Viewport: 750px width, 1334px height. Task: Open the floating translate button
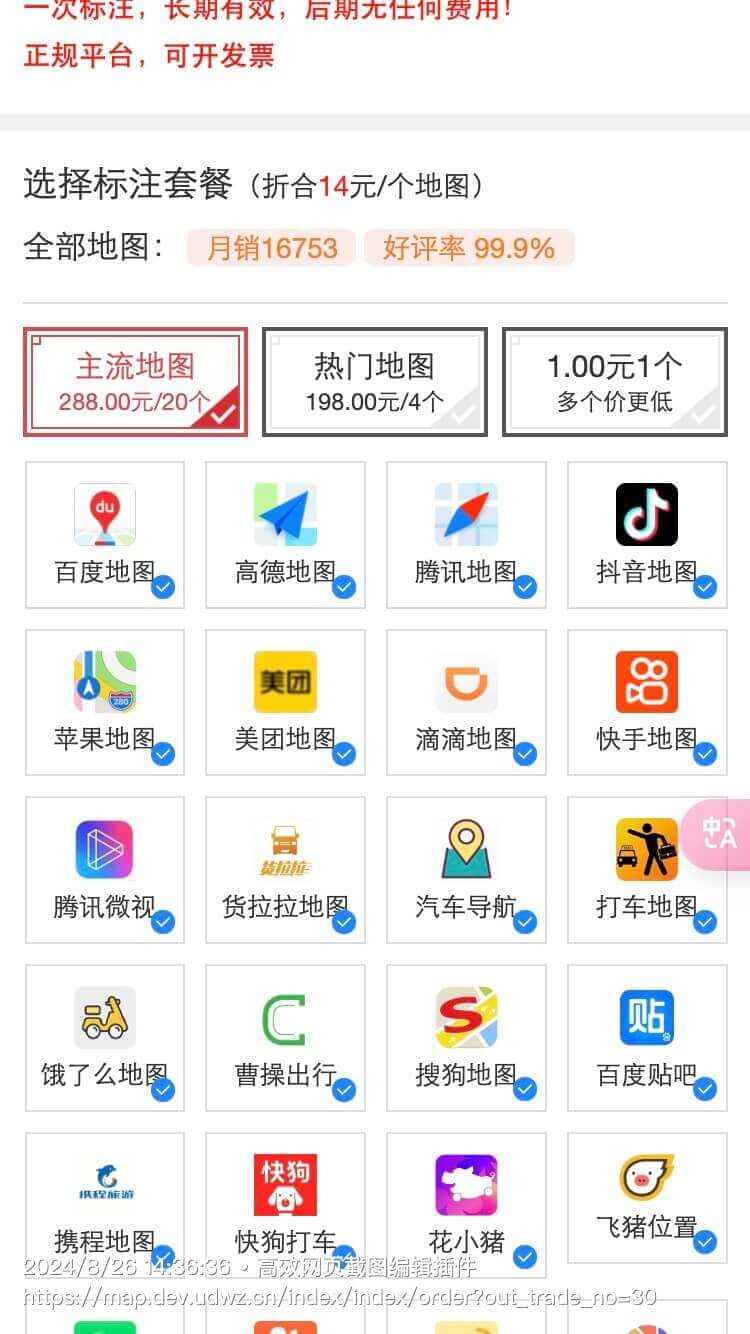coord(718,833)
